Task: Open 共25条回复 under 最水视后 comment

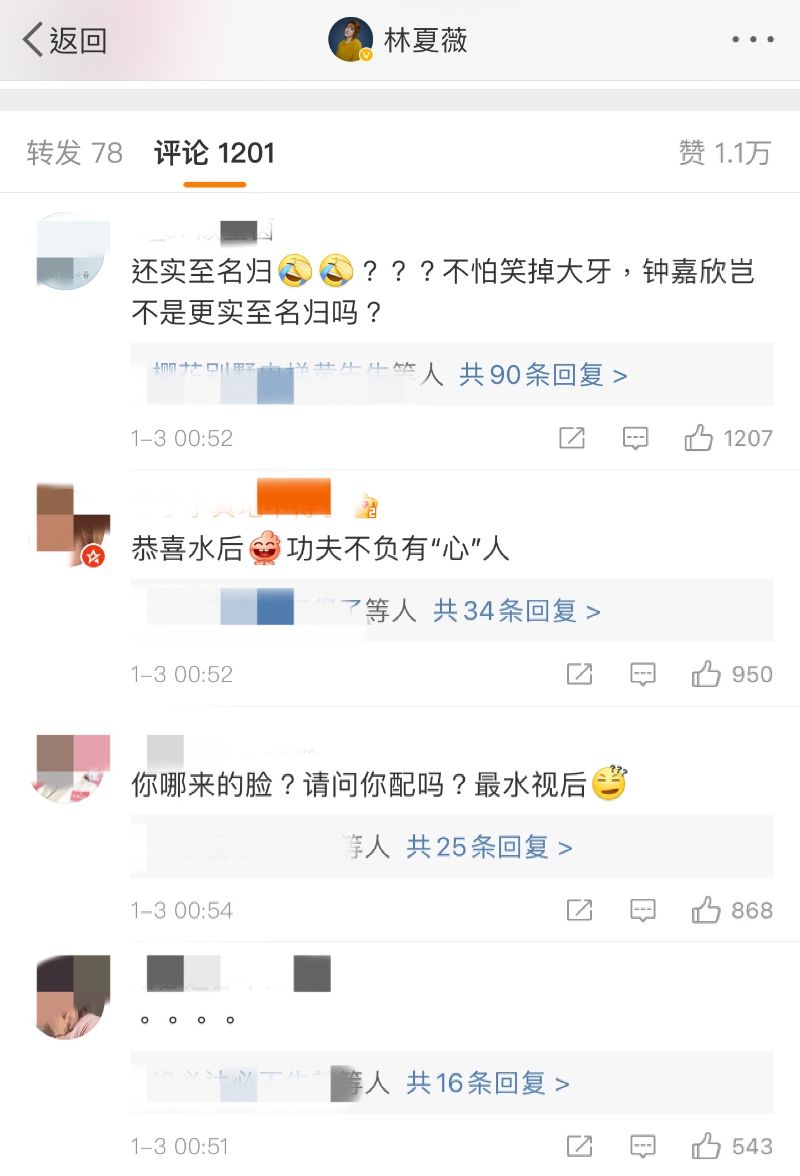Action: coord(489,847)
